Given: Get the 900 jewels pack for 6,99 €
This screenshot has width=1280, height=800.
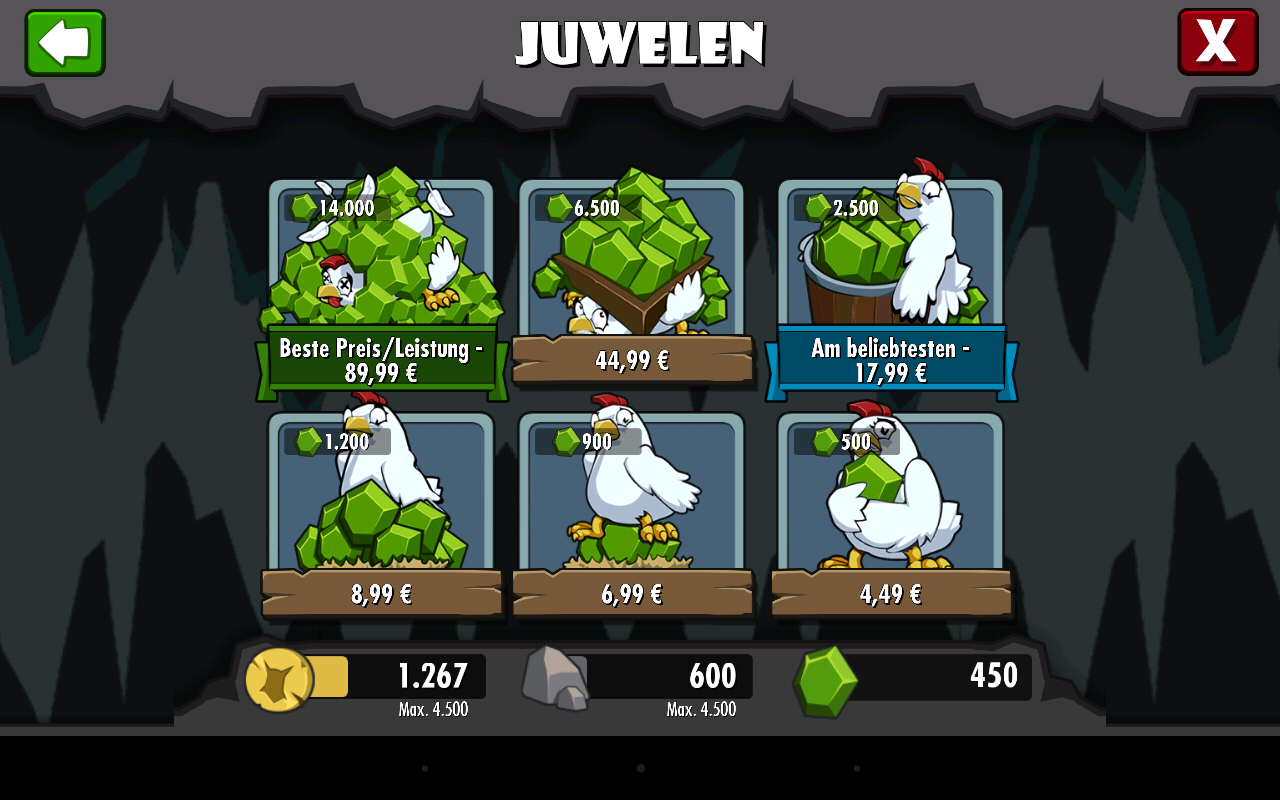Looking at the screenshot, I should click(631, 515).
